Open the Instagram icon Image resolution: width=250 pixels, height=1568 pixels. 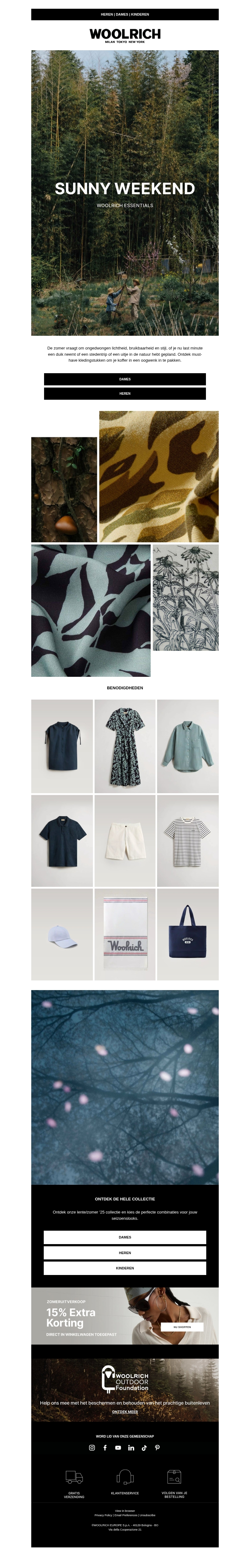[x=92, y=1448]
